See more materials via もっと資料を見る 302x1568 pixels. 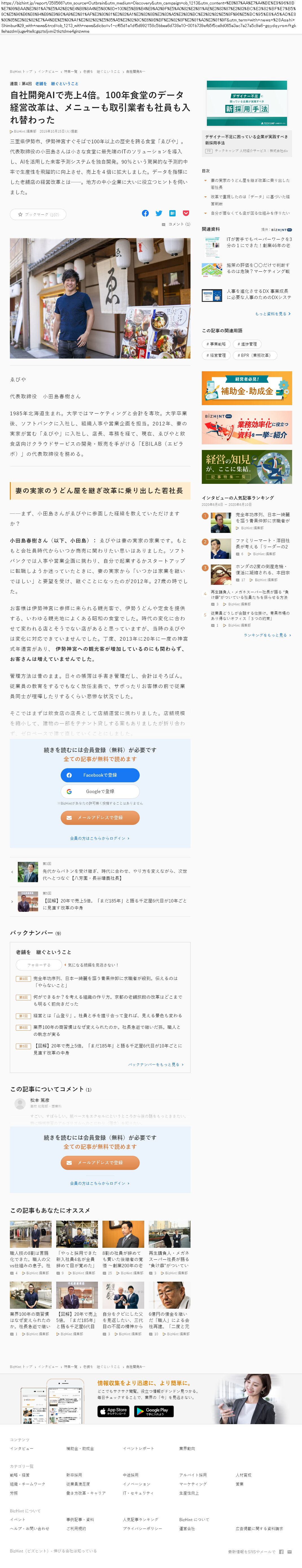pyautogui.click(x=273, y=314)
